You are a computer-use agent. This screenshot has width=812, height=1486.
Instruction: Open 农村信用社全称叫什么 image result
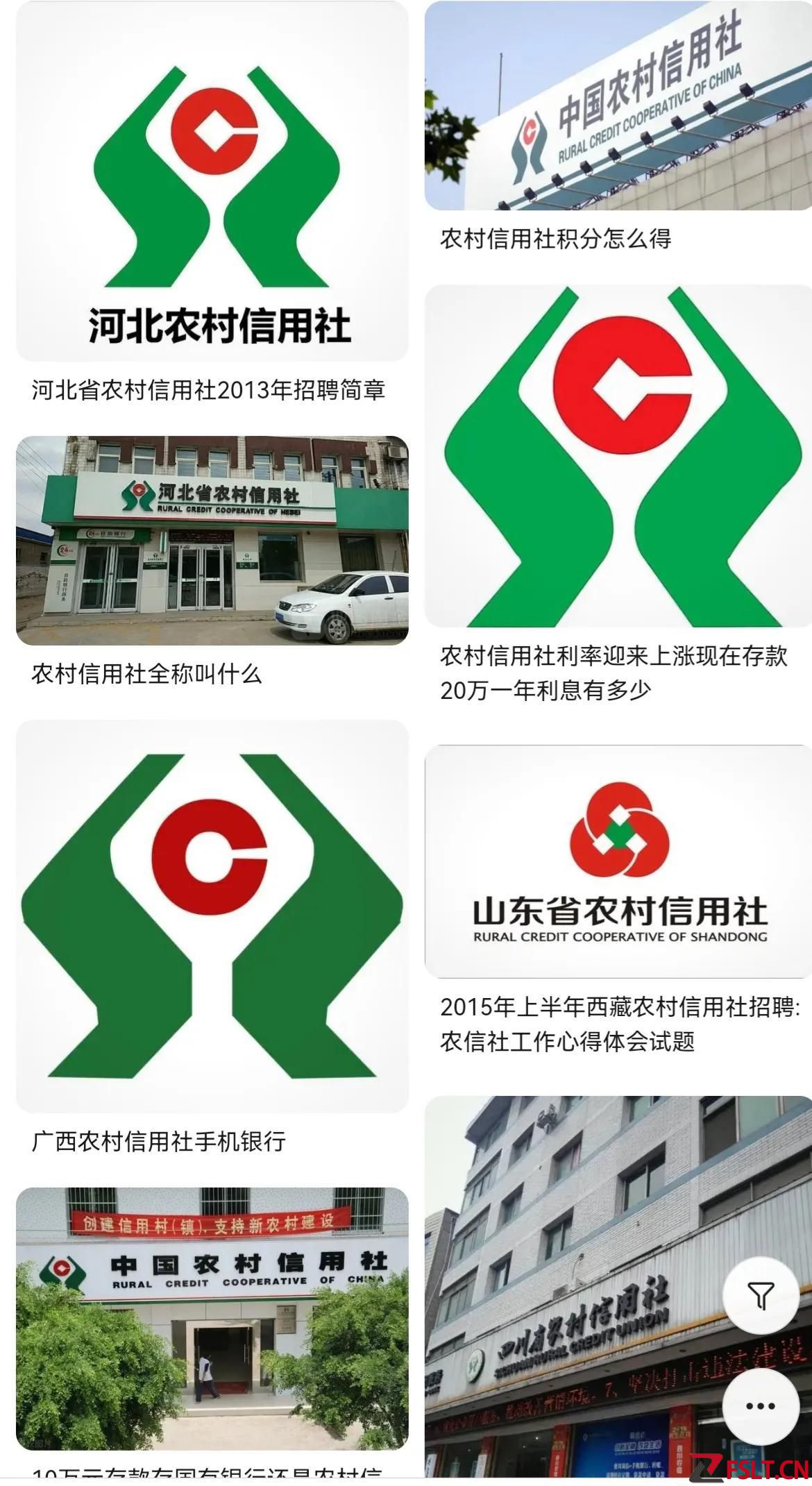(x=212, y=540)
